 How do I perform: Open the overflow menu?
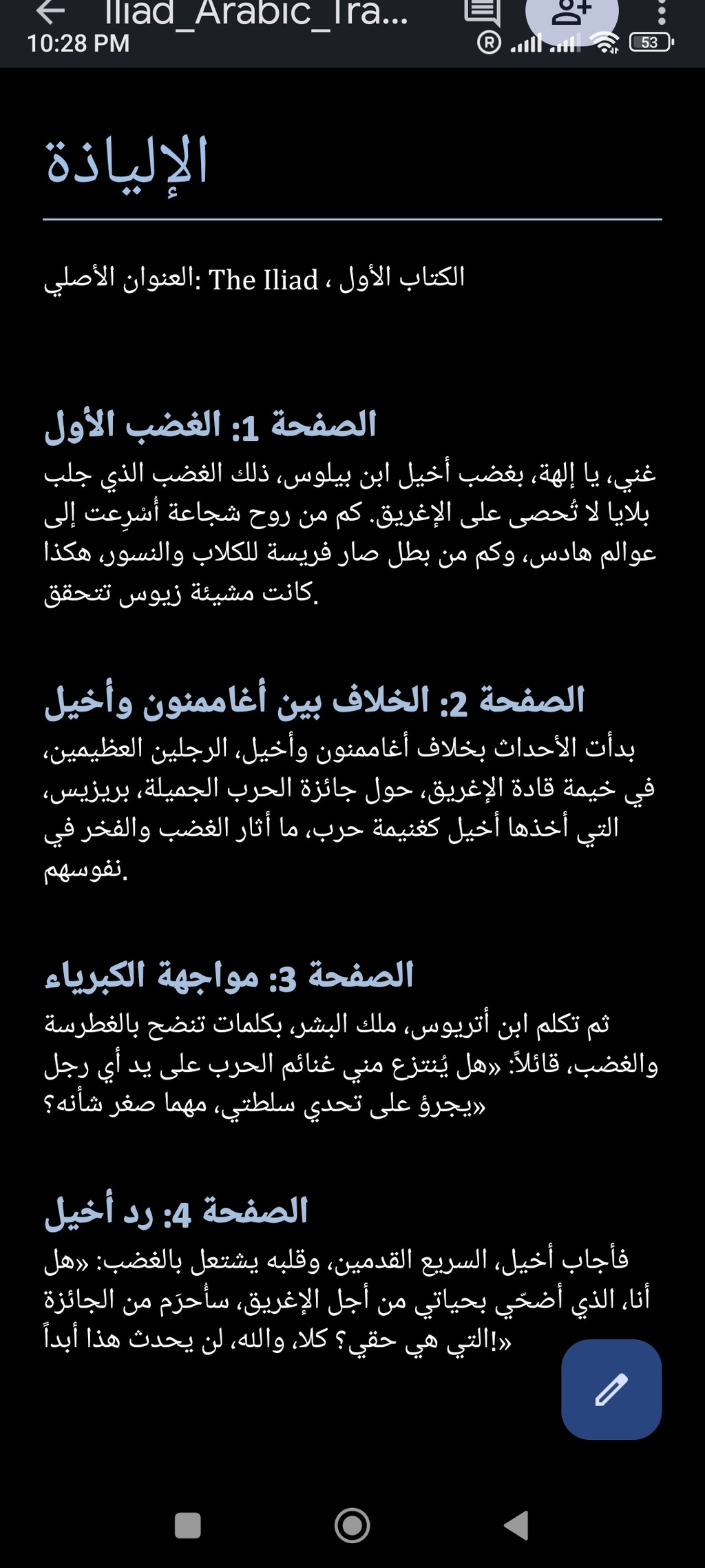(x=661, y=11)
